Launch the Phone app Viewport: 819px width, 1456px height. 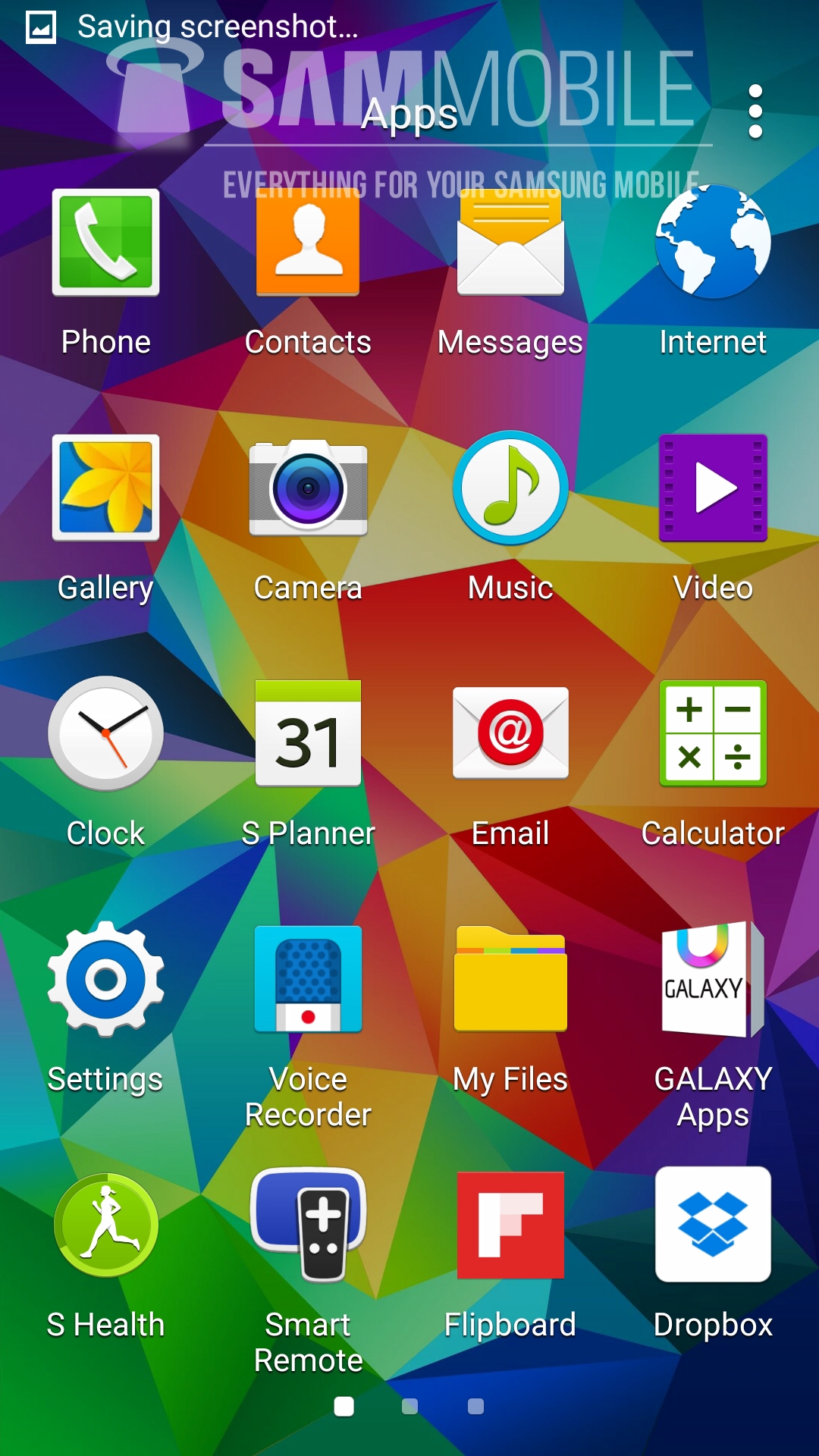[x=105, y=243]
